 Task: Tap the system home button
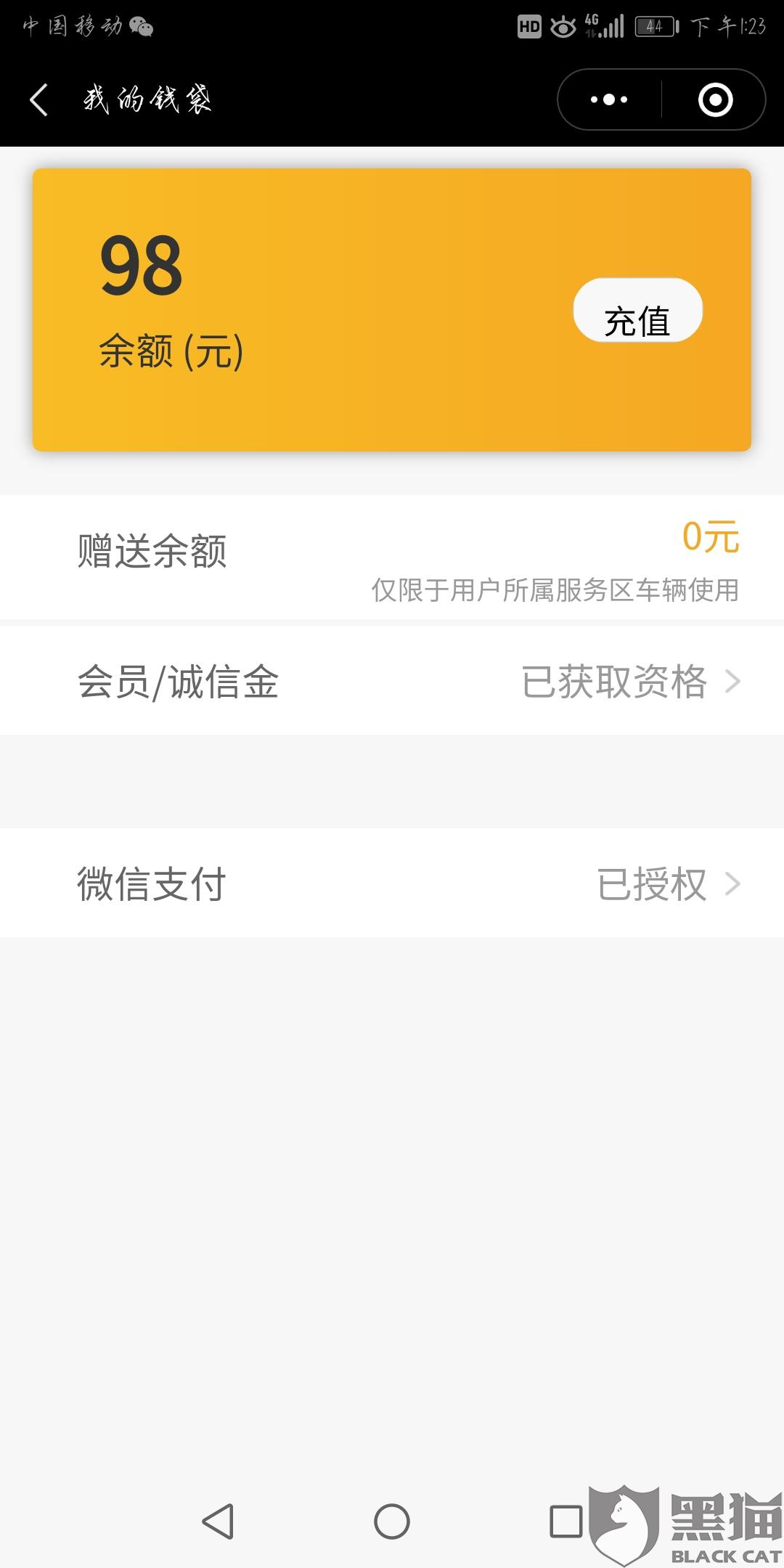tap(392, 1522)
